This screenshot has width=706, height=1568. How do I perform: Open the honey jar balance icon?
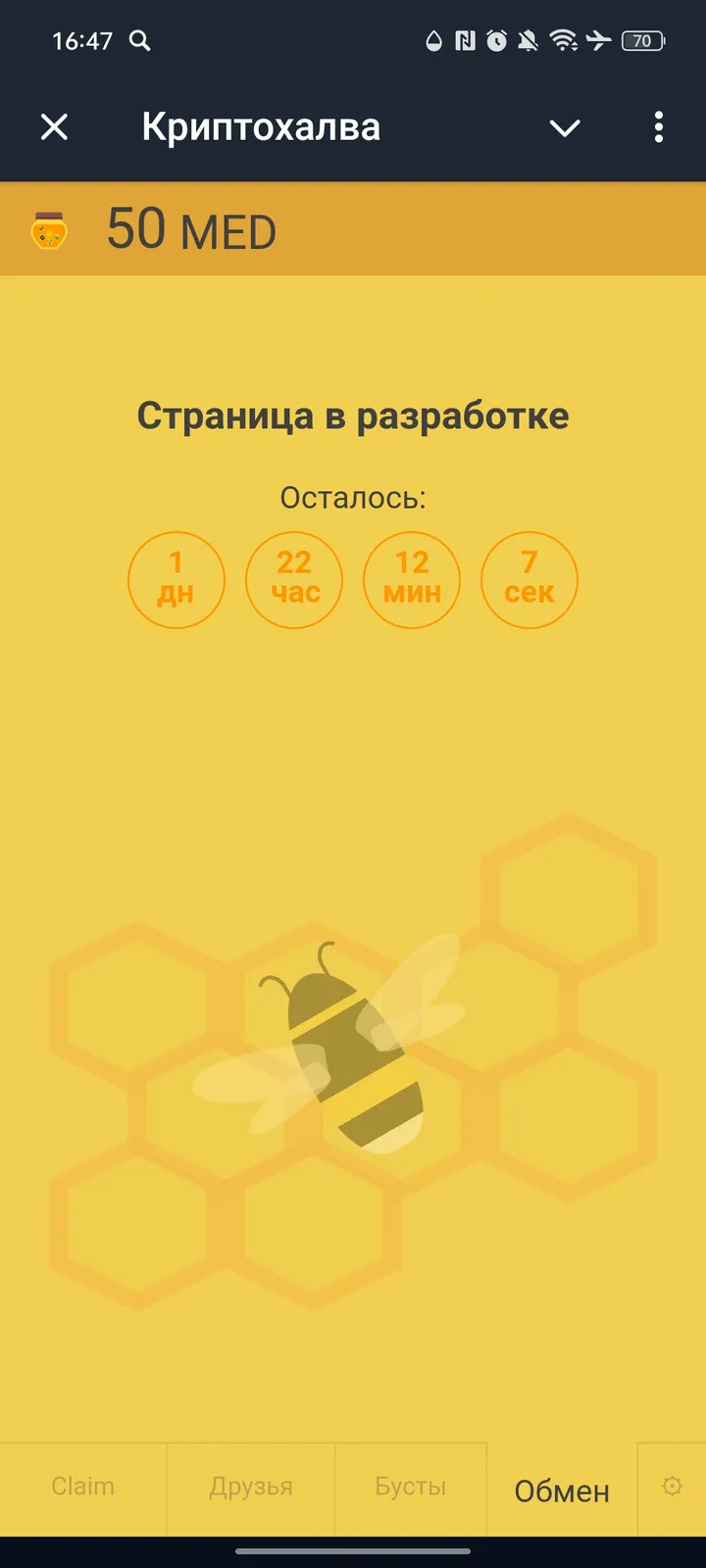coord(51,229)
